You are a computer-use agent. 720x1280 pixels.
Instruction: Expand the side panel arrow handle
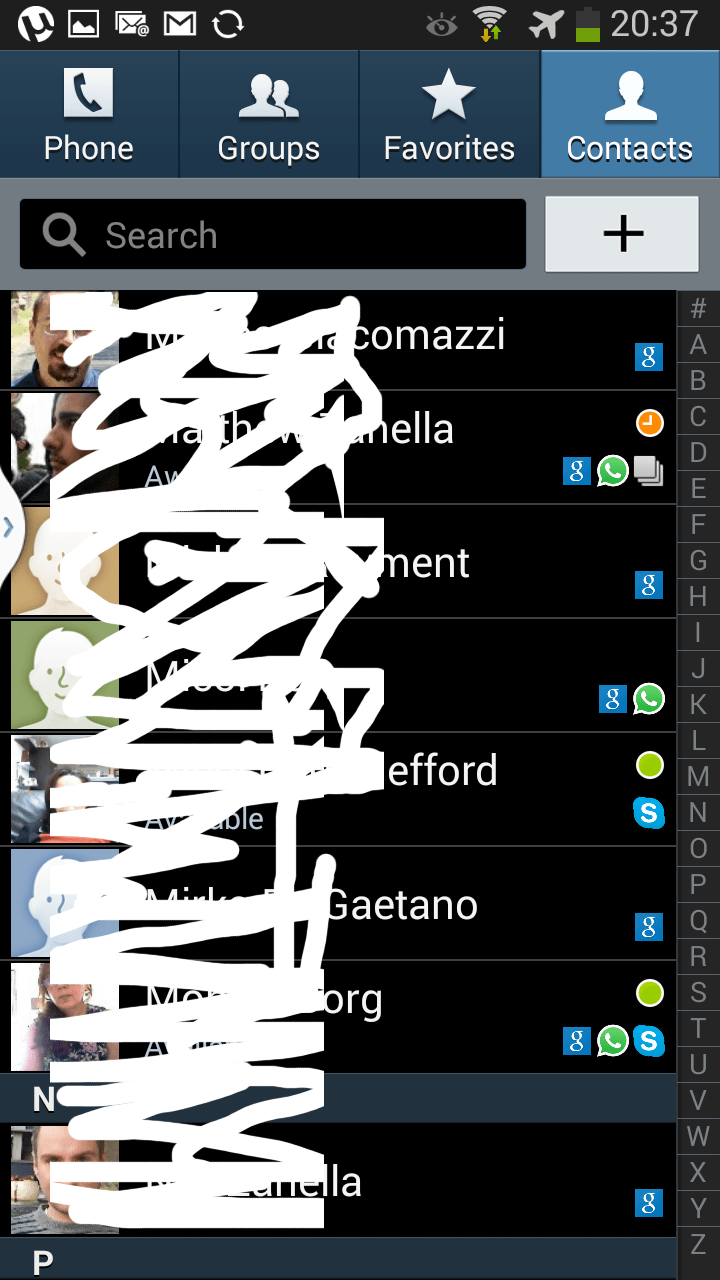click(x=8, y=528)
